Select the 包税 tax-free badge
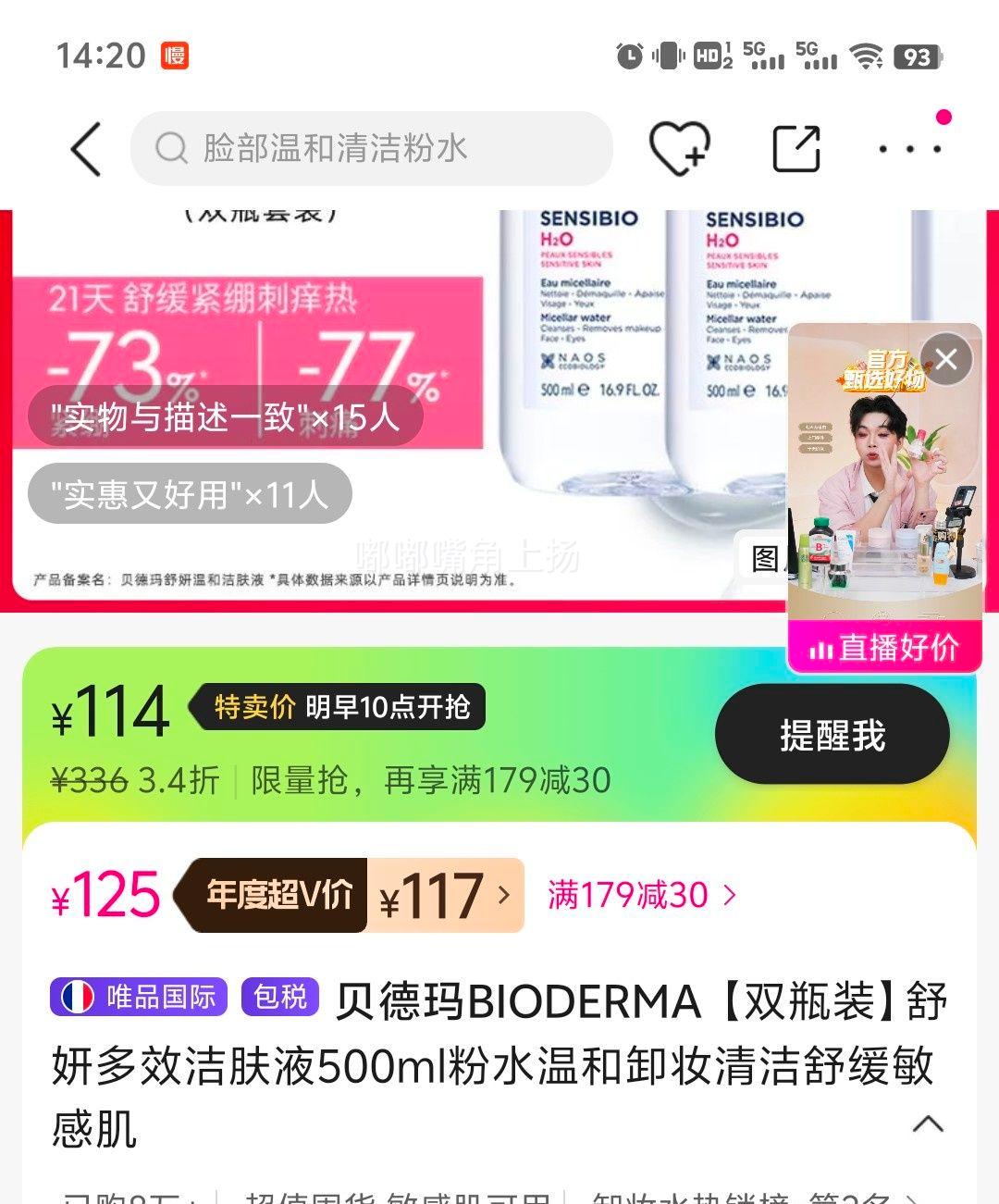The image size is (999, 1204). pyautogui.click(x=278, y=998)
